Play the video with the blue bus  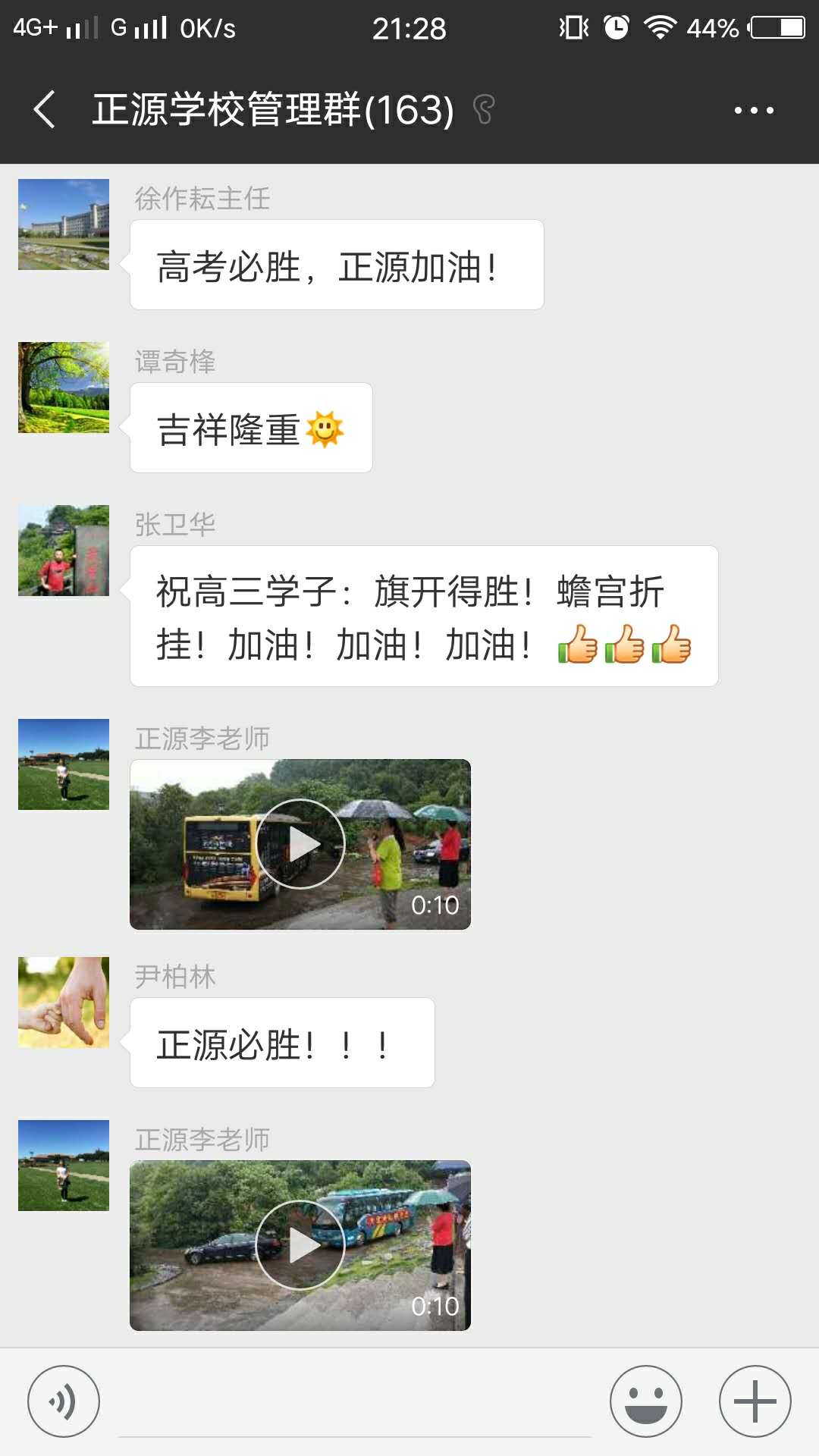300,1245
